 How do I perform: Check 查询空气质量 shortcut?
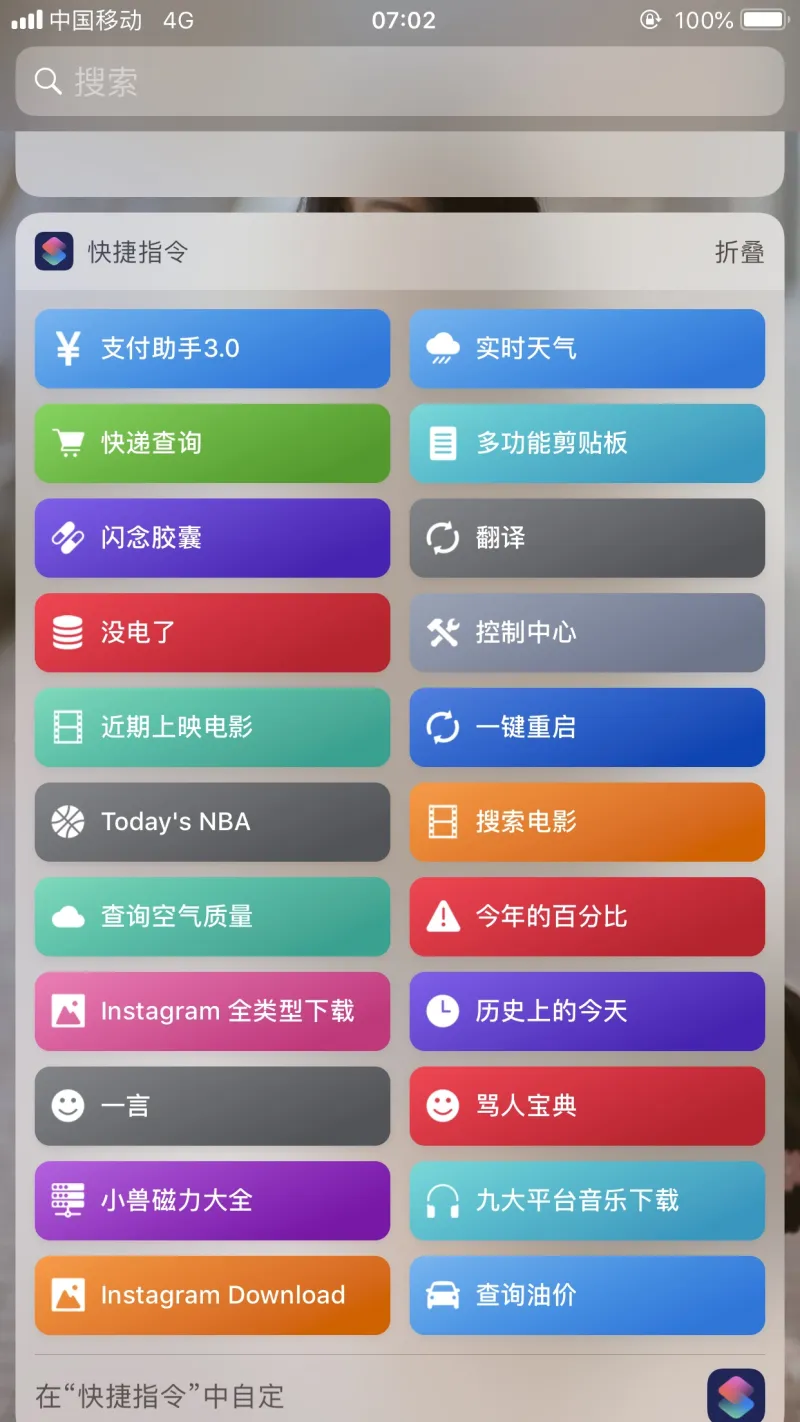coord(212,916)
